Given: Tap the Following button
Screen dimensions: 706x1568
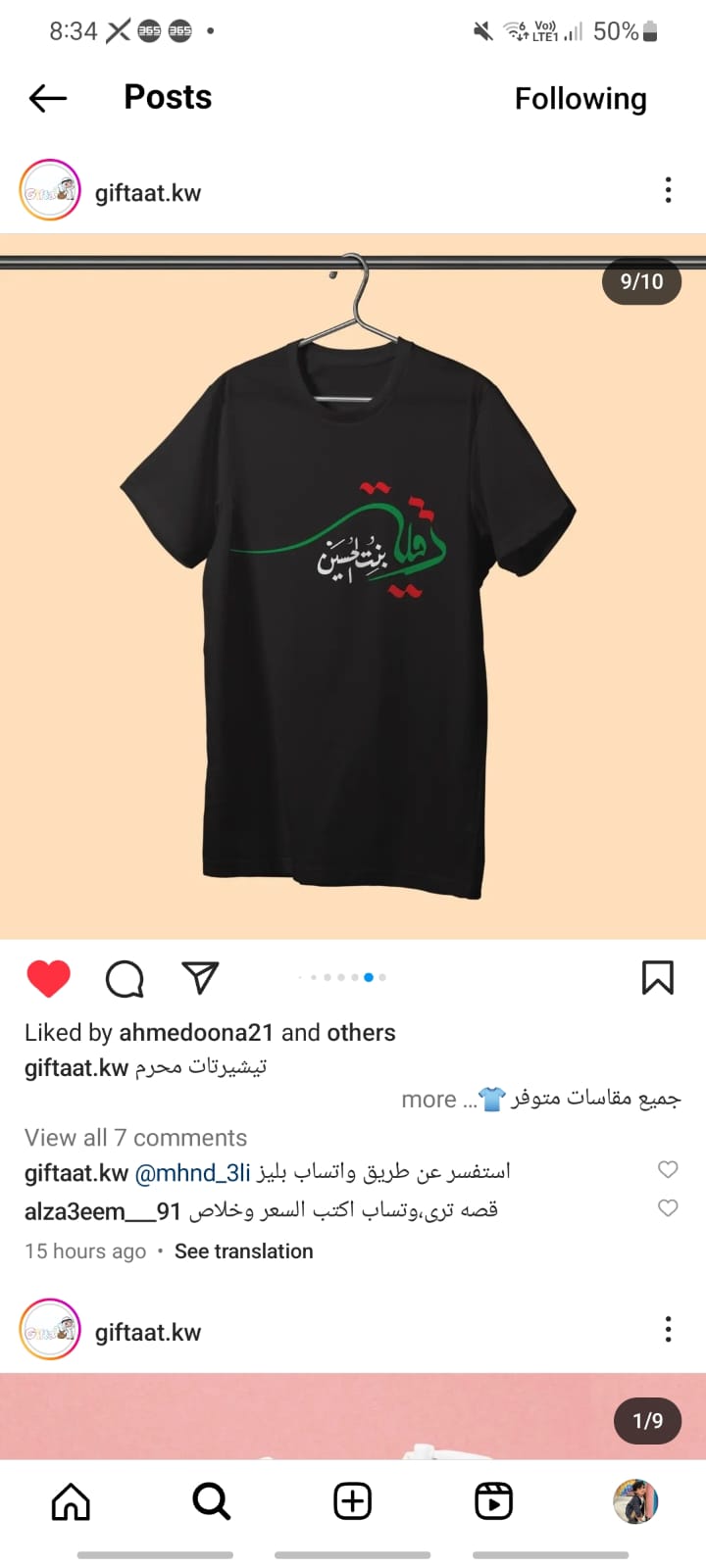Looking at the screenshot, I should pos(580,99).
